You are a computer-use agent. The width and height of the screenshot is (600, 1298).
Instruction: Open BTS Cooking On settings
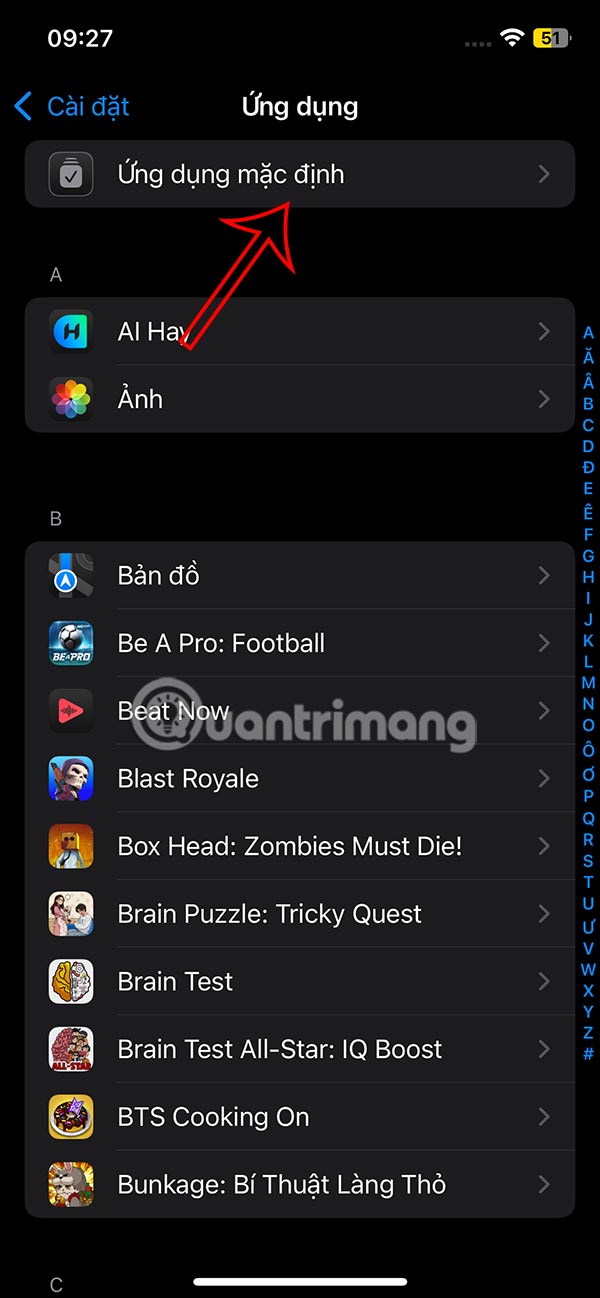pos(300,1117)
